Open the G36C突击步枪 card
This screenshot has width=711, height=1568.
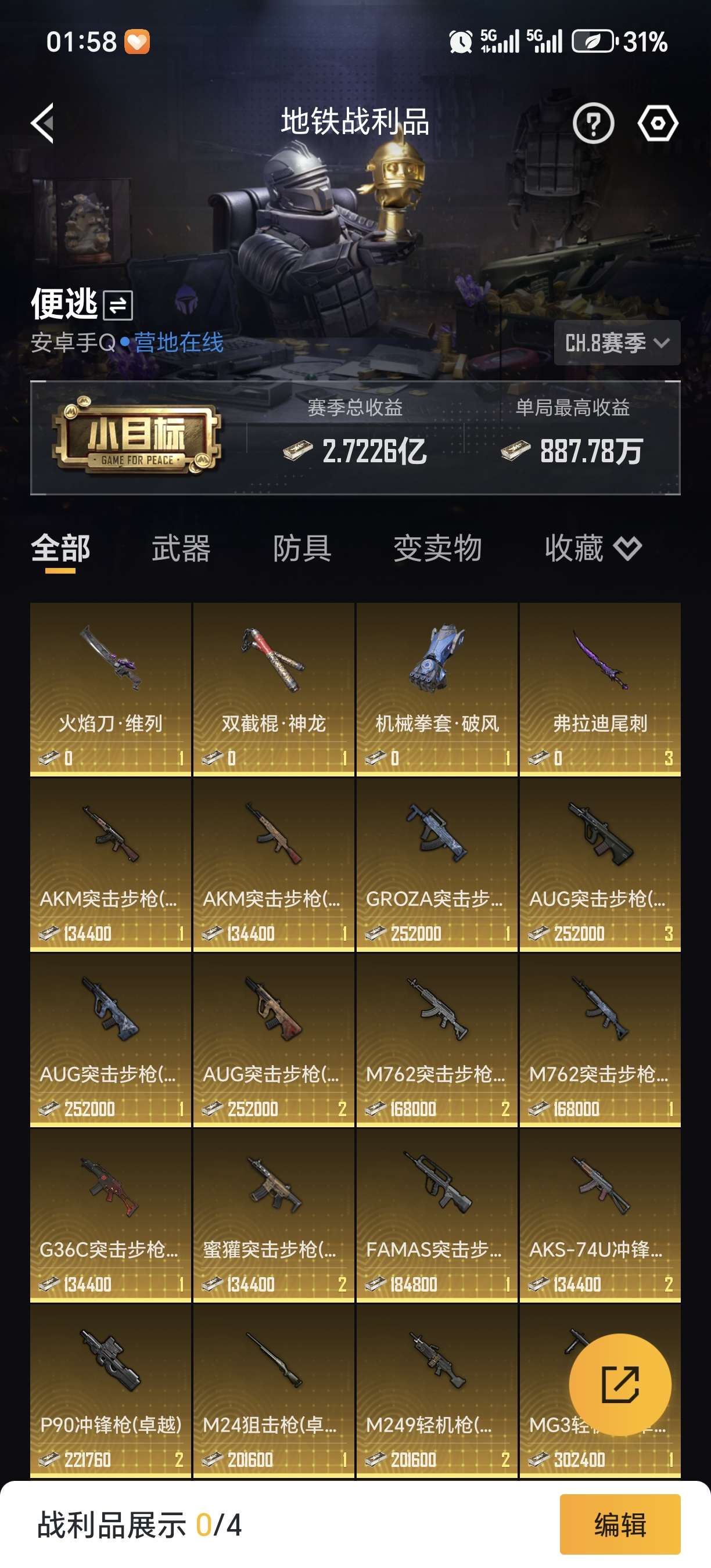[x=111, y=1214]
